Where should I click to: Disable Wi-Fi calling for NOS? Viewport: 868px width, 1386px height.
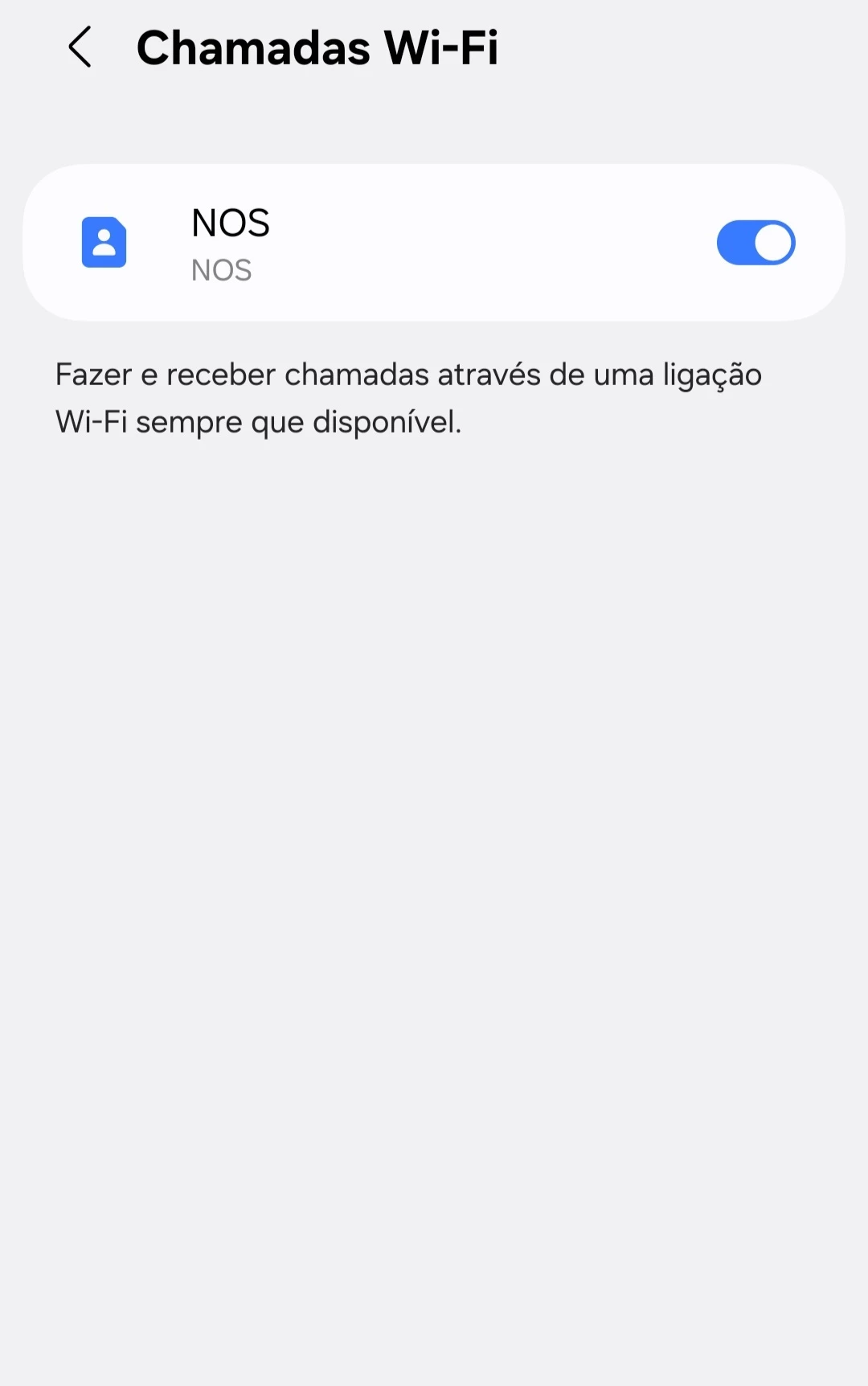click(x=755, y=243)
